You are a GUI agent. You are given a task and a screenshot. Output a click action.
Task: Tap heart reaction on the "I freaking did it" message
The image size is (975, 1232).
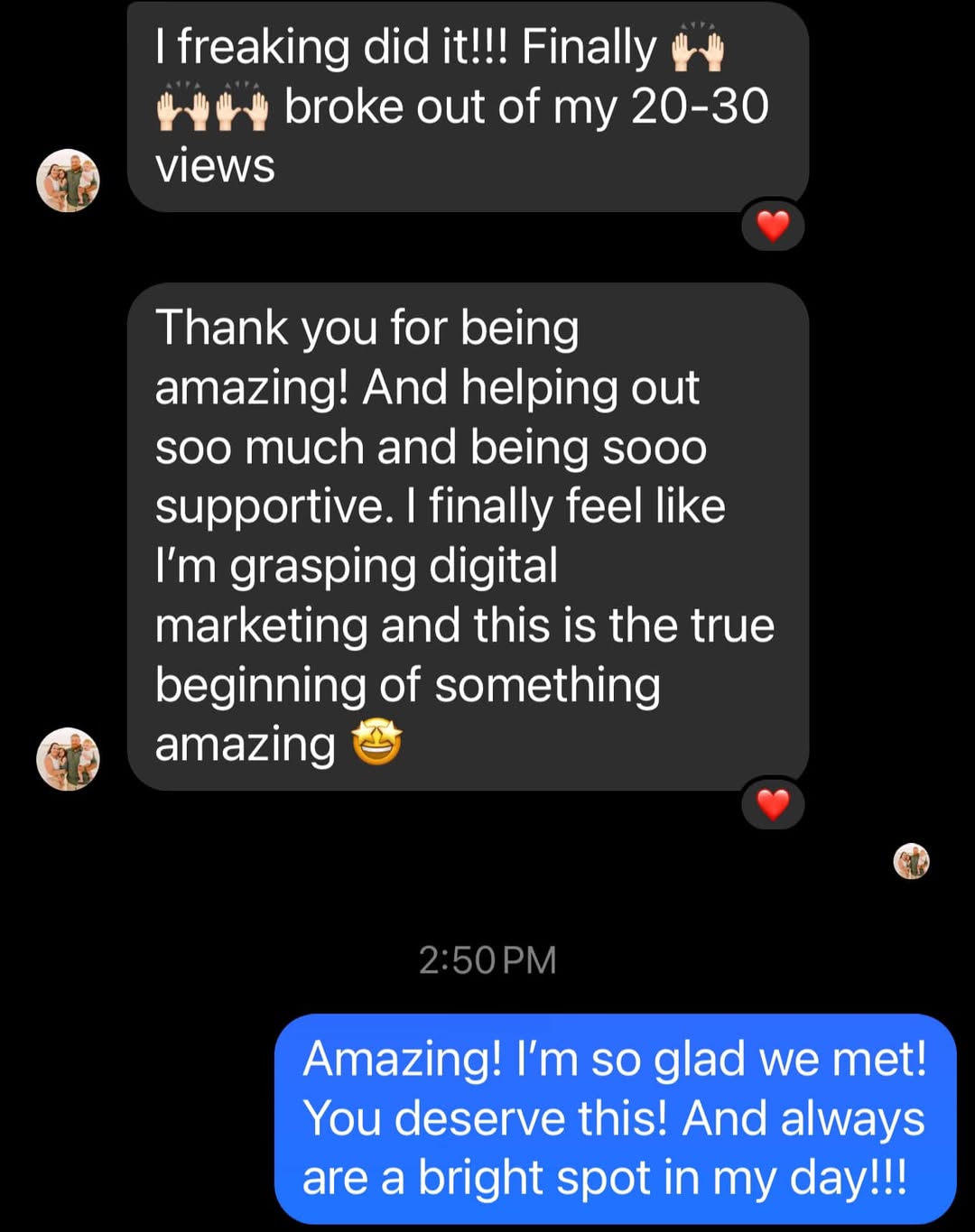click(x=773, y=226)
